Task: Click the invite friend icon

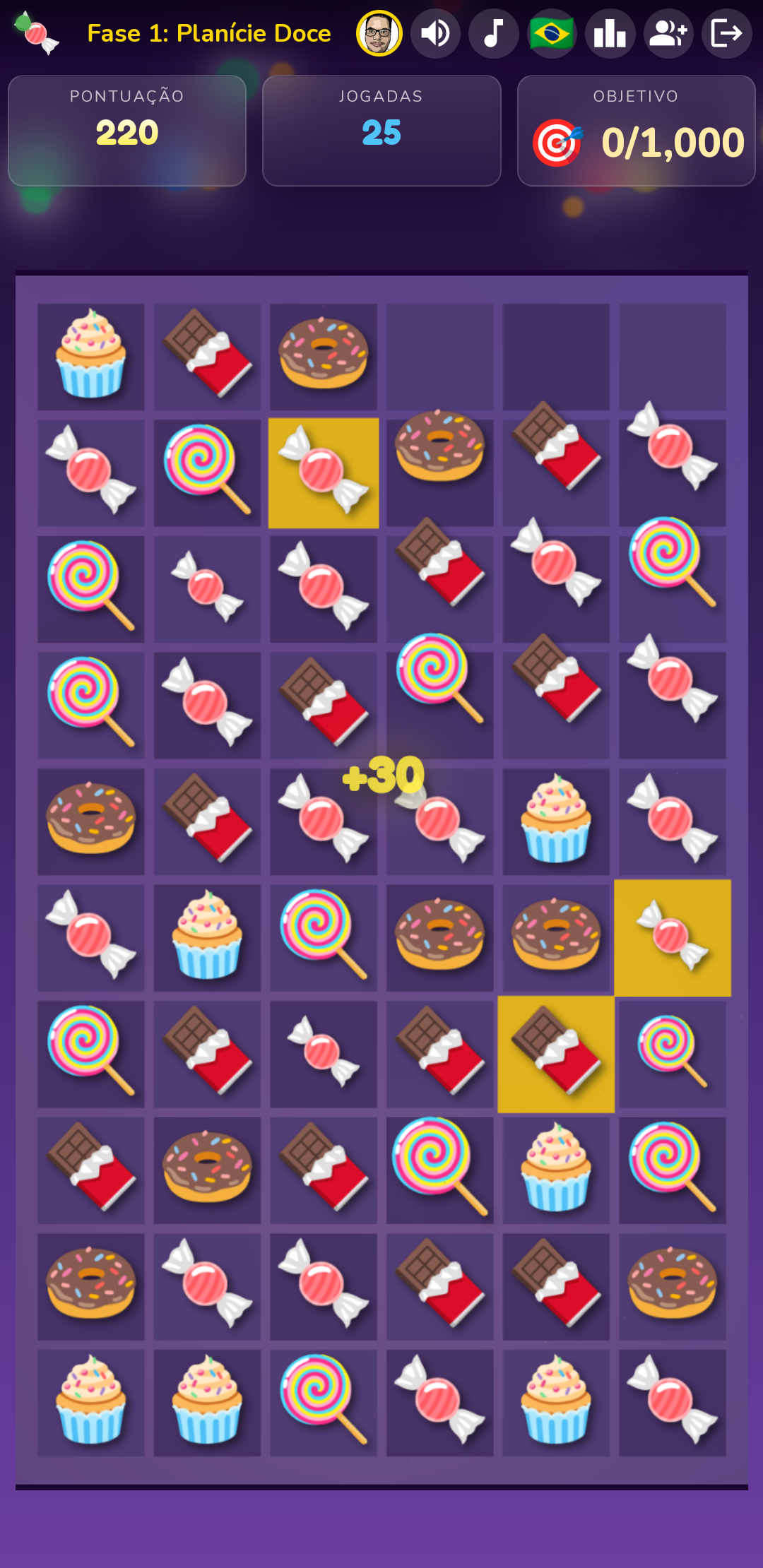Action: 668,32
